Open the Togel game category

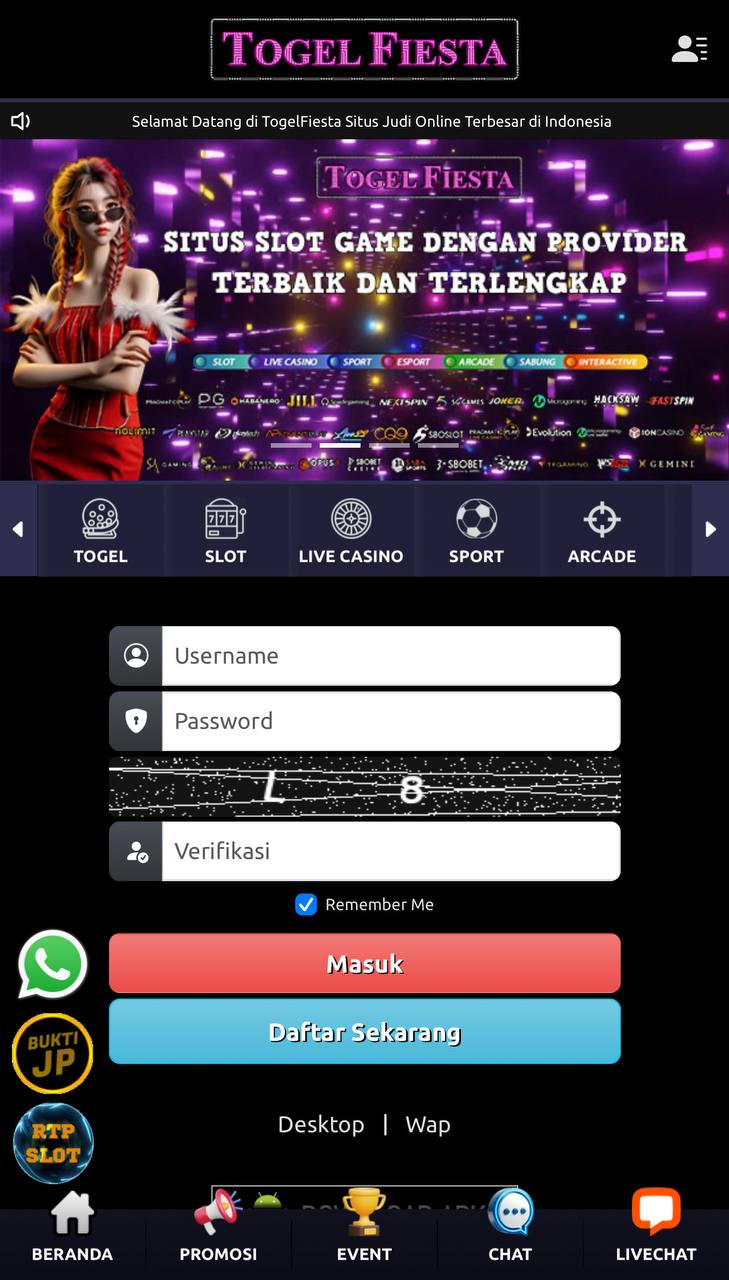pos(100,531)
